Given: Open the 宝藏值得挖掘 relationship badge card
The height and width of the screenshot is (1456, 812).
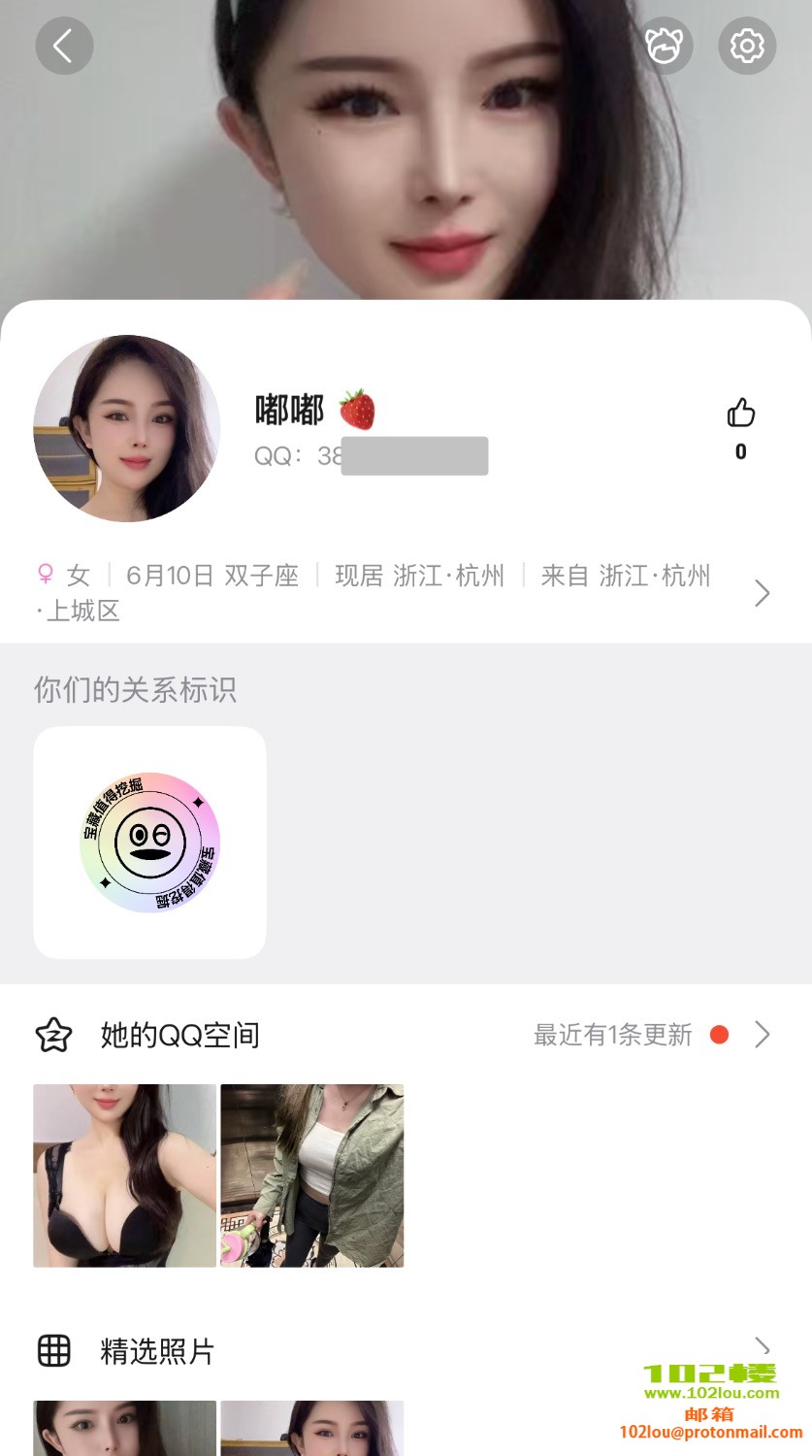Looking at the screenshot, I should coord(150,843).
